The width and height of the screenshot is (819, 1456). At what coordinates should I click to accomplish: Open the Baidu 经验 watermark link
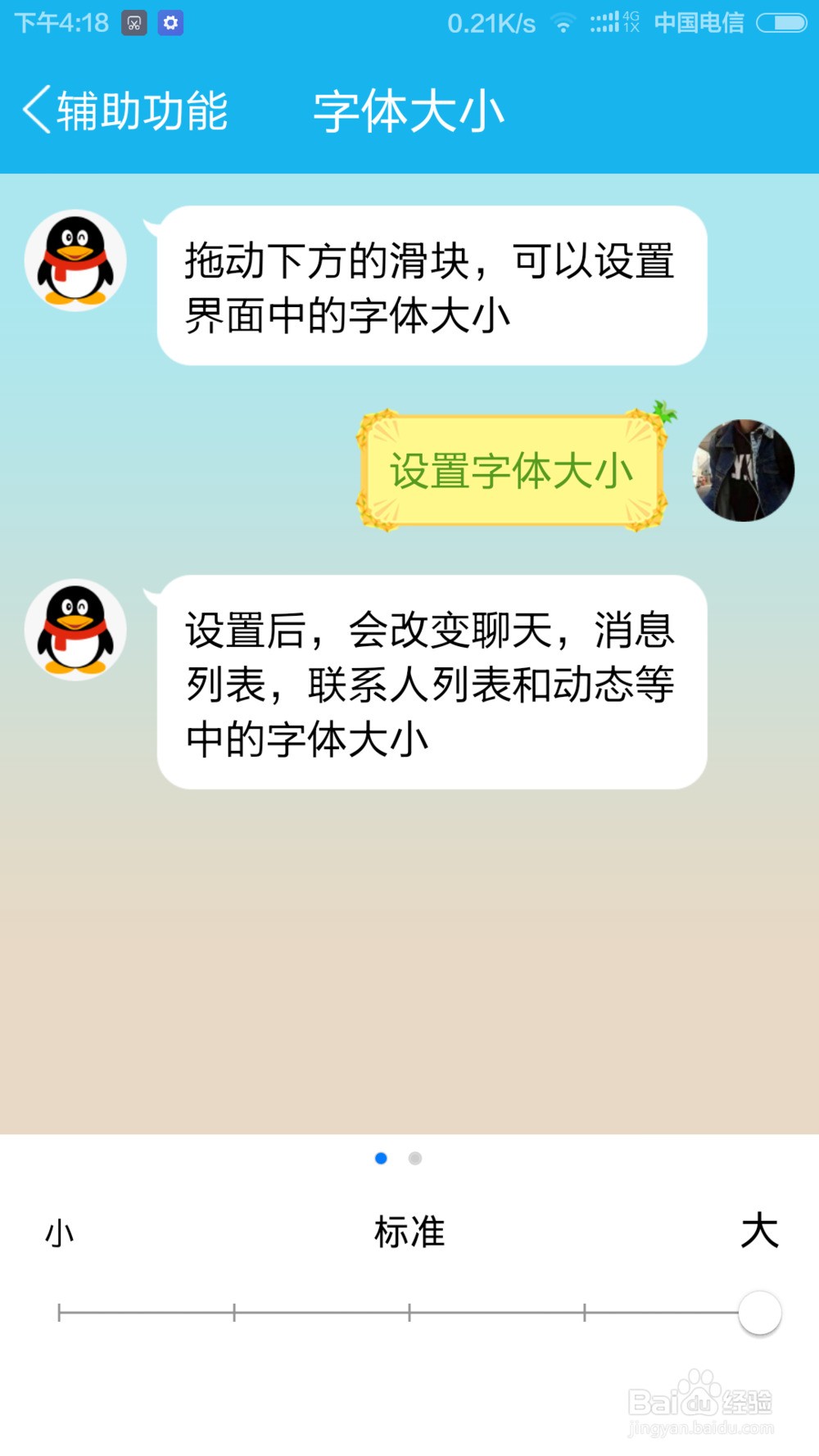(700, 1400)
